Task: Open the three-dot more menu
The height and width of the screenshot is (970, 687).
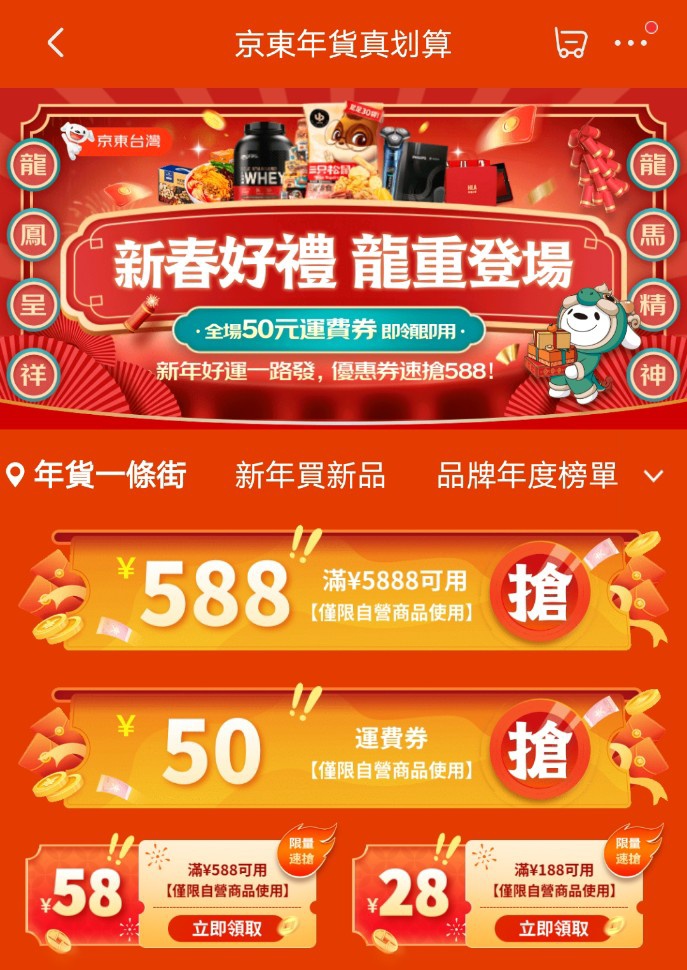Action: pyautogui.click(x=632, y=43)
